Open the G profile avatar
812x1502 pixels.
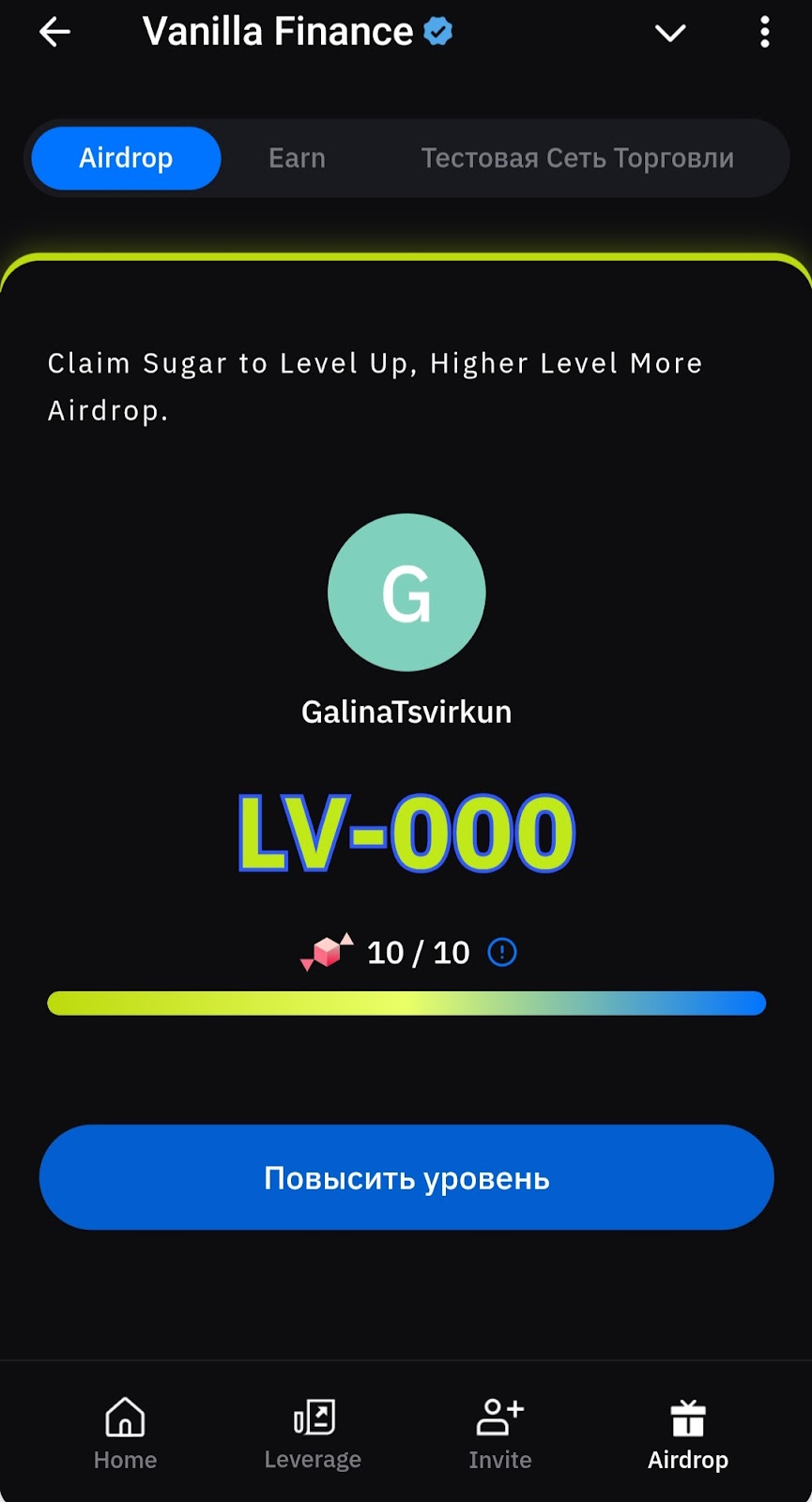coord(406,592)
